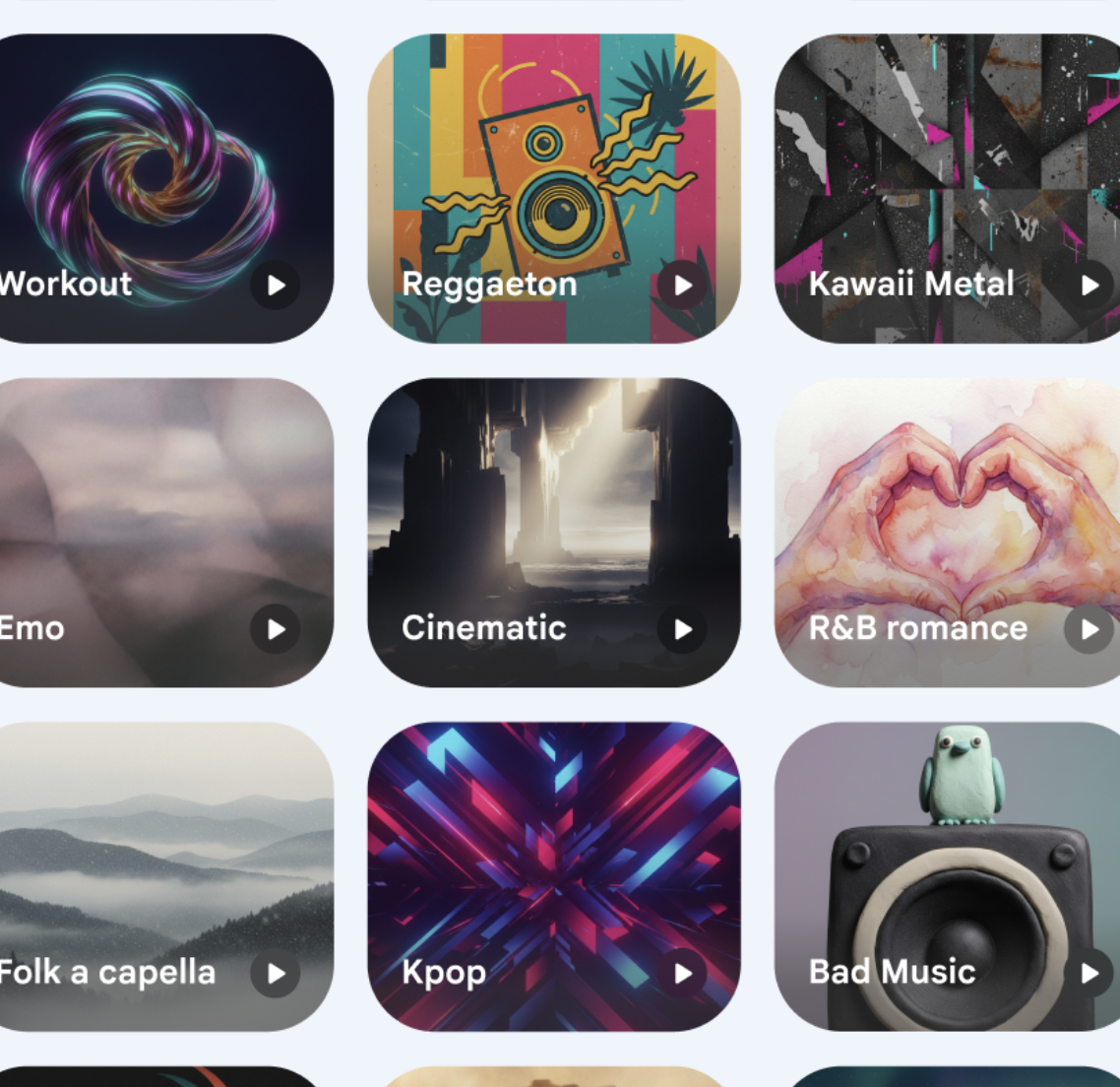The image size is (1120, 1087).
Task: Play the Emo sample track
Action: tap(276, 629)
